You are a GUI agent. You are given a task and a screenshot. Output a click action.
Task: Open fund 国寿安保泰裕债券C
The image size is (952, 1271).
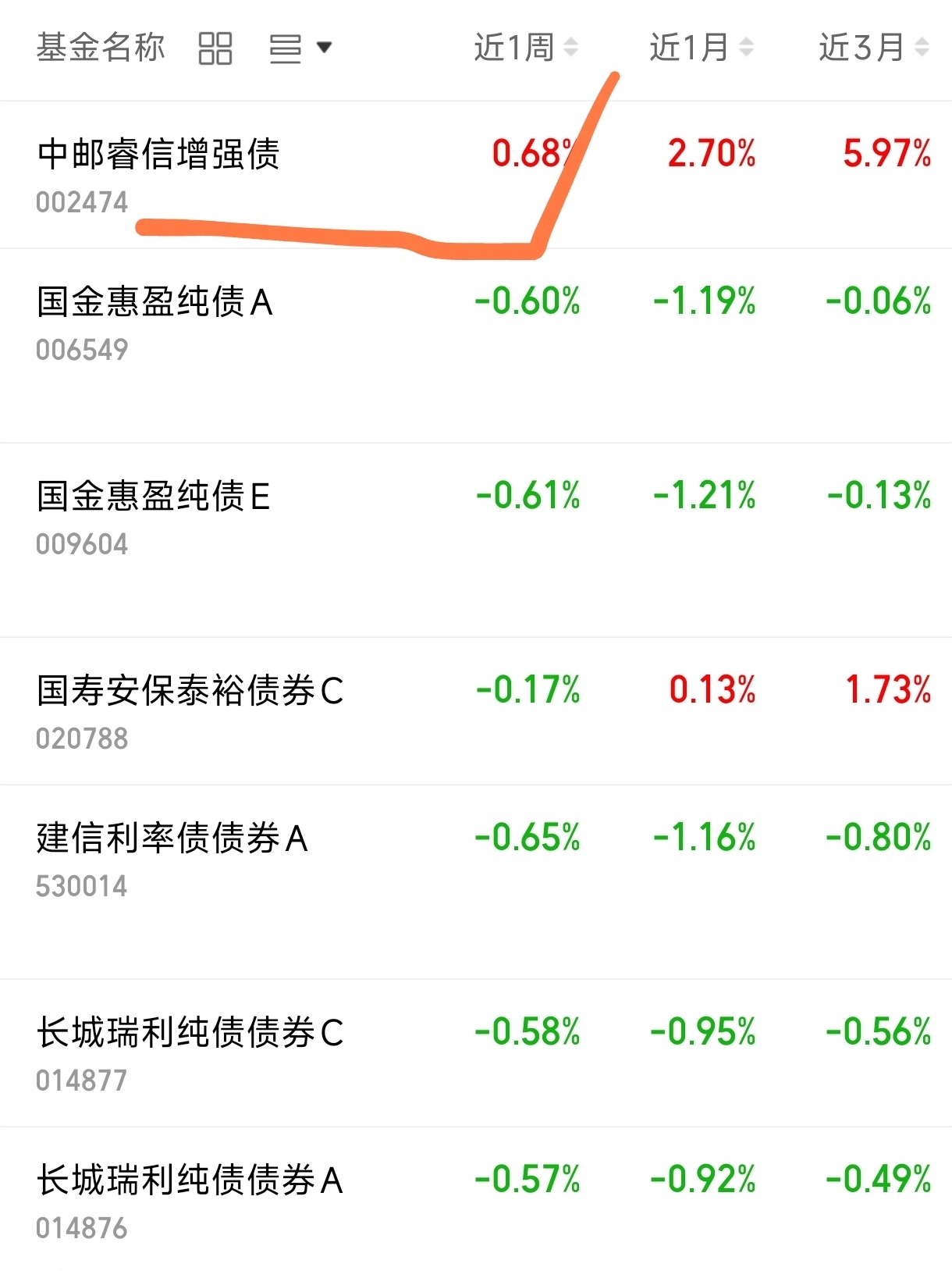point(476,711)
